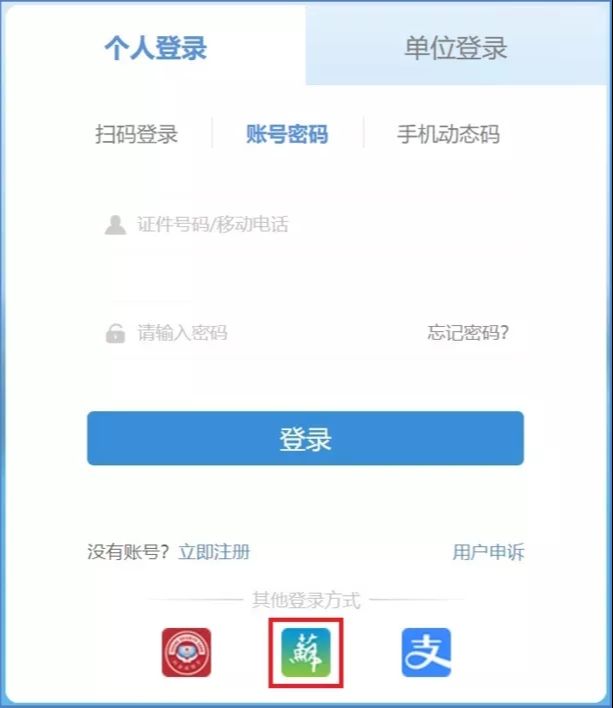
Task: Log in with the red badge app icon
Action: tap(186, 653)
